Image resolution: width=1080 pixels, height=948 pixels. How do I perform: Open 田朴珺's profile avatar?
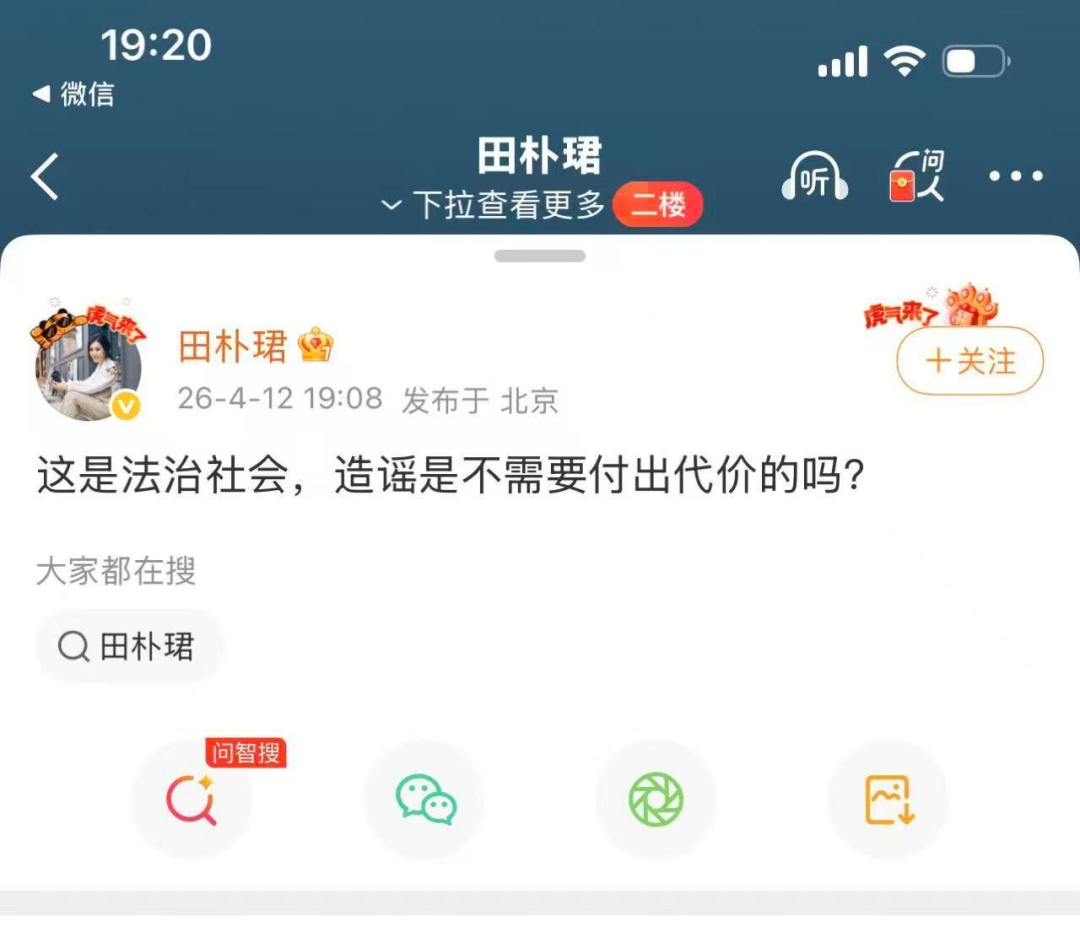[x=89, y=369]
